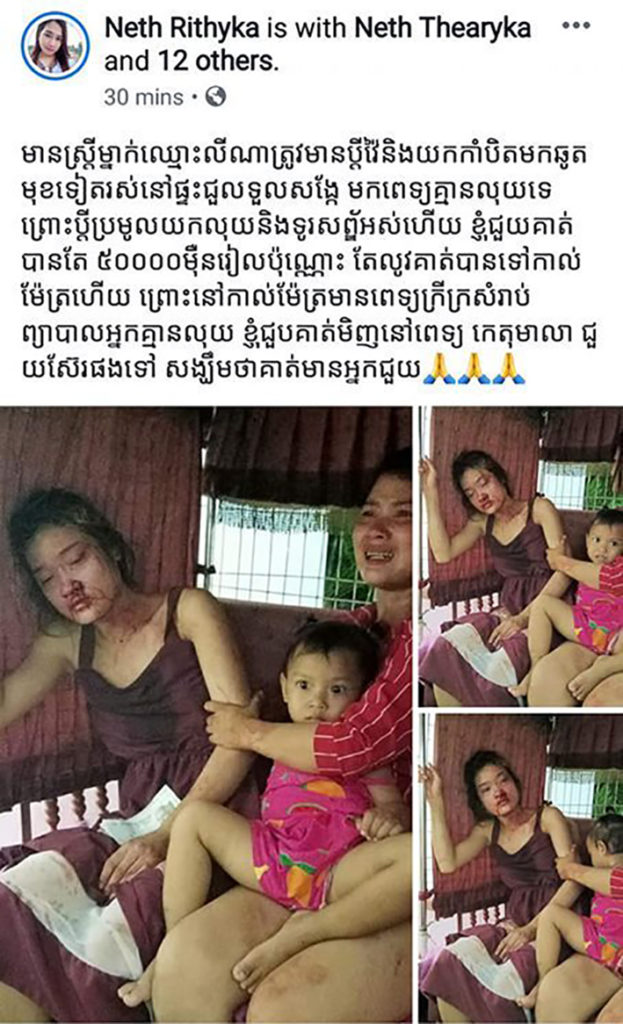
Task: Open the lower right photo of the post
Action: pyautogui.click(x=521, y=866)
